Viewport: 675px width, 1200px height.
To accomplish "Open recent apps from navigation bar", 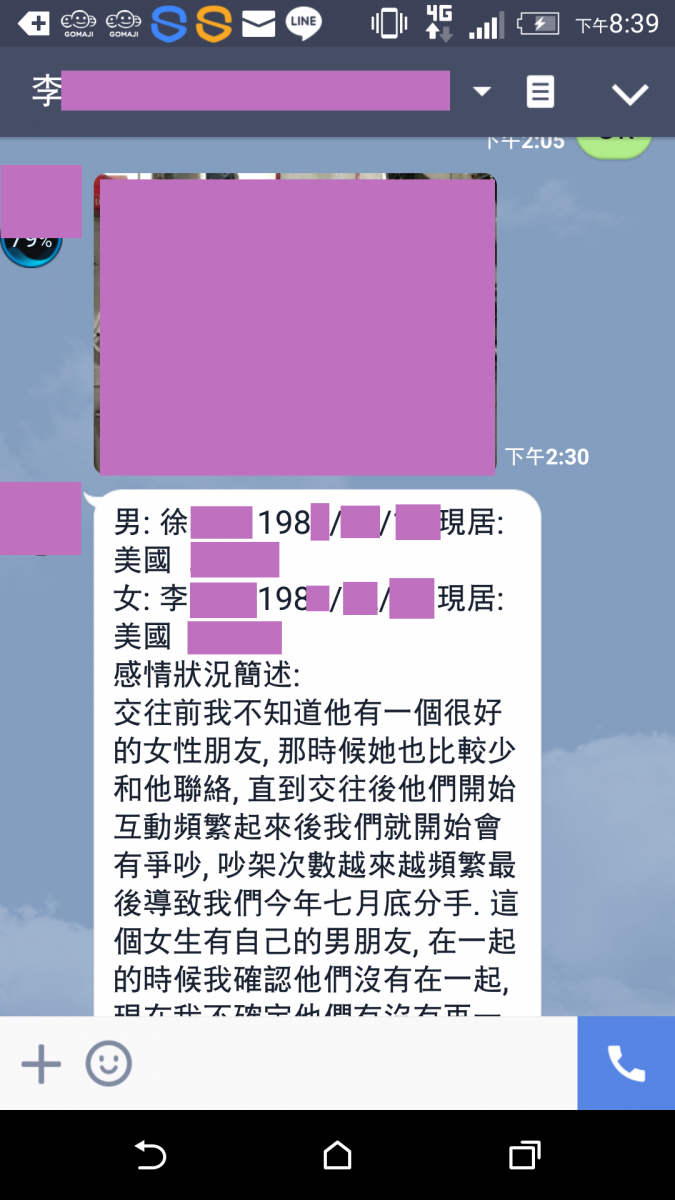I will point(525,1156).
